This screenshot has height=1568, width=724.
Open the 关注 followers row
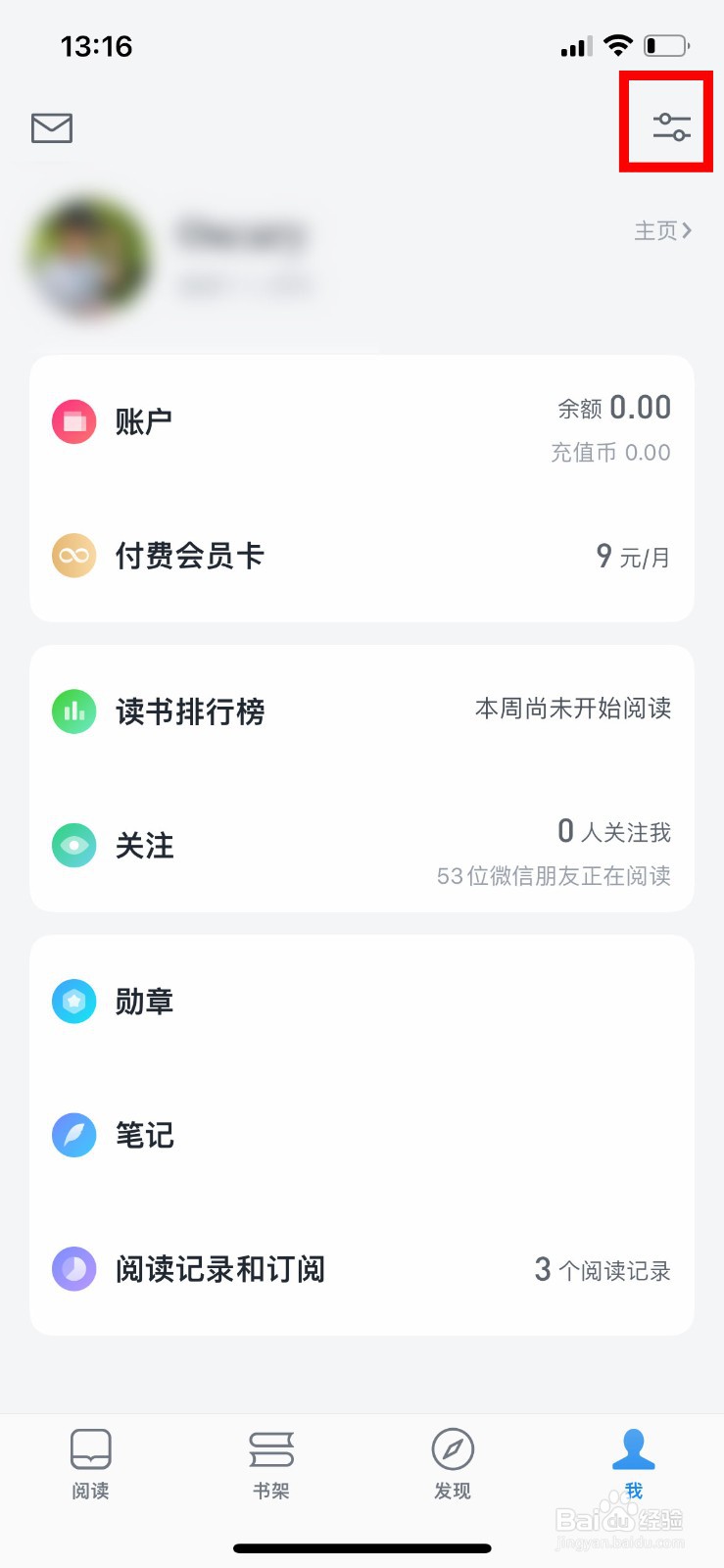[362, 846]
